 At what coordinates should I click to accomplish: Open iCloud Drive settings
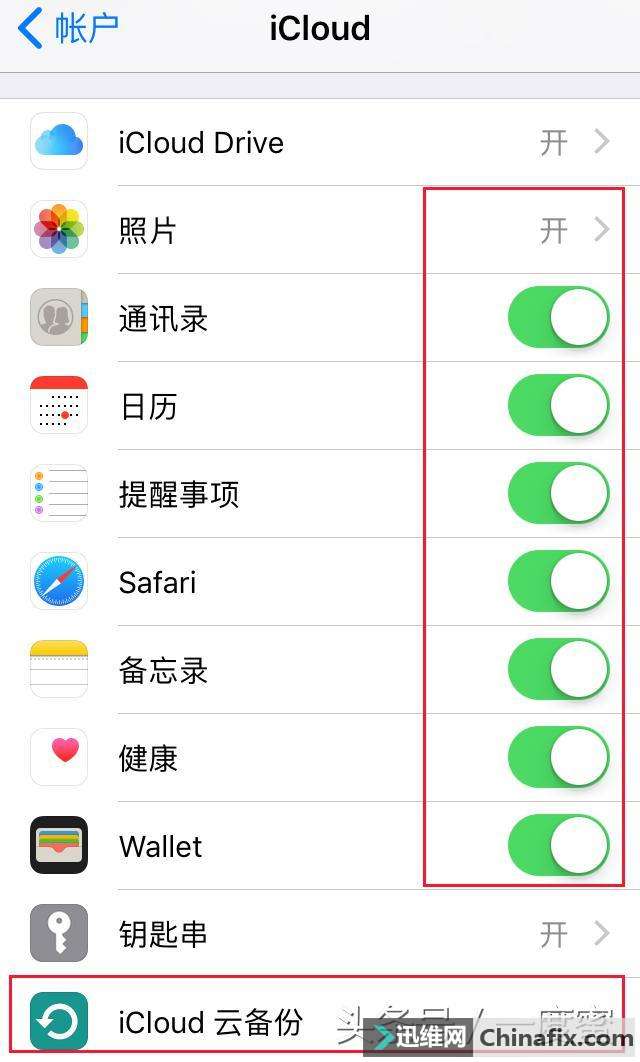click(320, 142)
